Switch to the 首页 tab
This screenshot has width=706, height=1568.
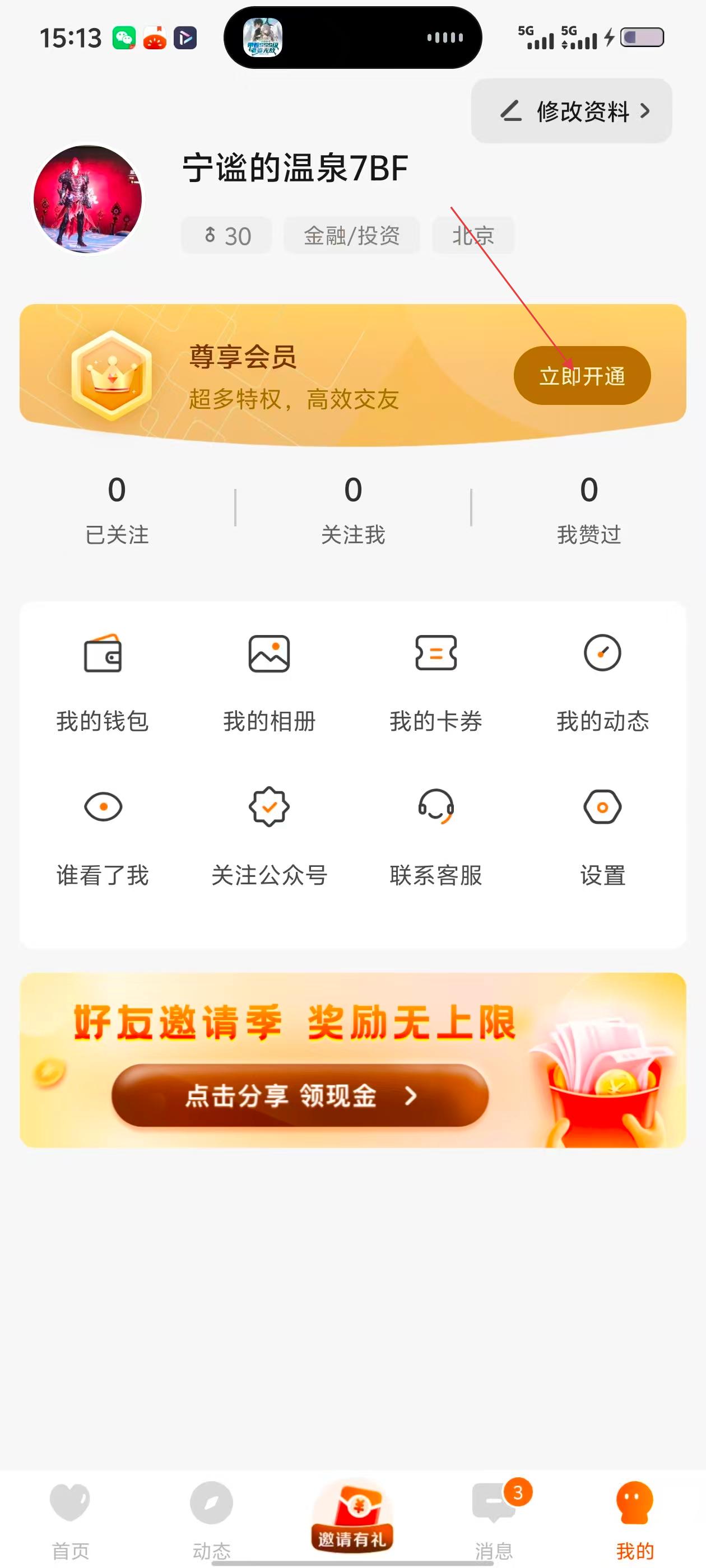click(70, 1519)
